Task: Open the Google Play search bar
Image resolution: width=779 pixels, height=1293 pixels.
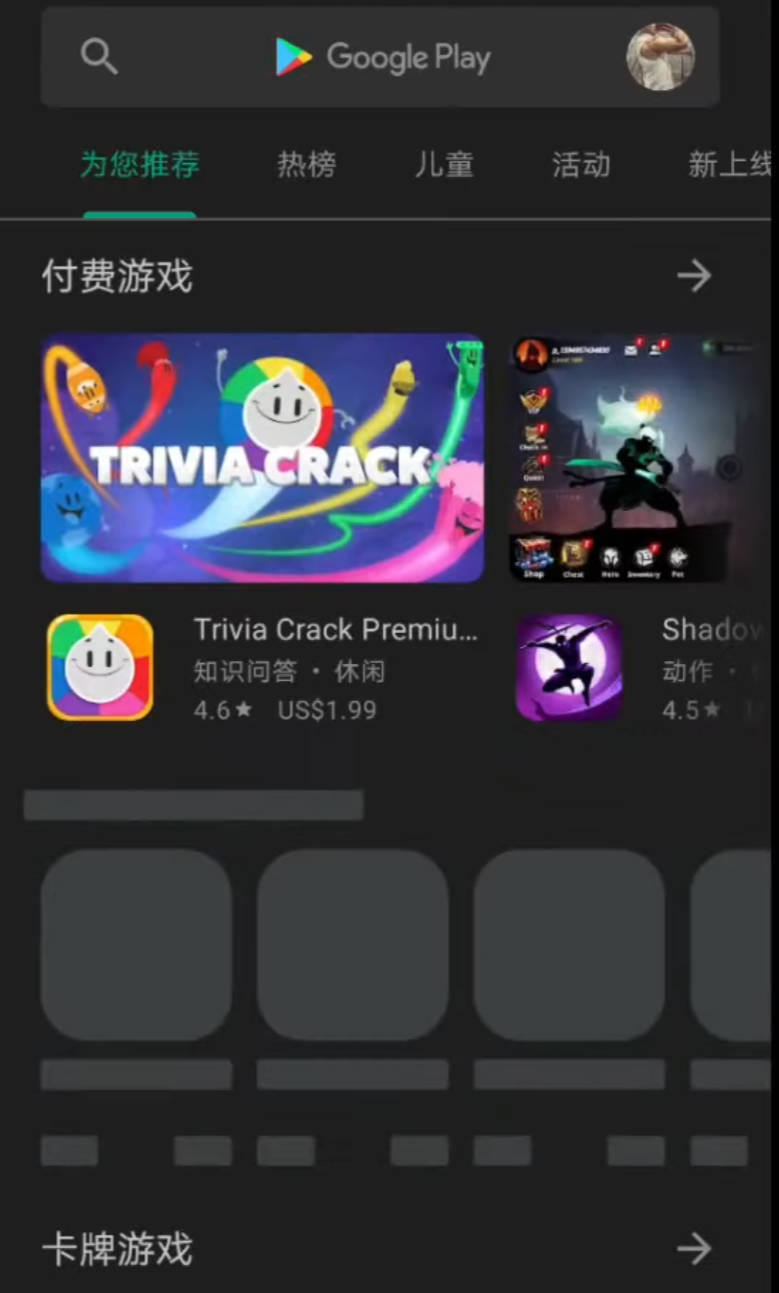Action: [x=380, y=58]
